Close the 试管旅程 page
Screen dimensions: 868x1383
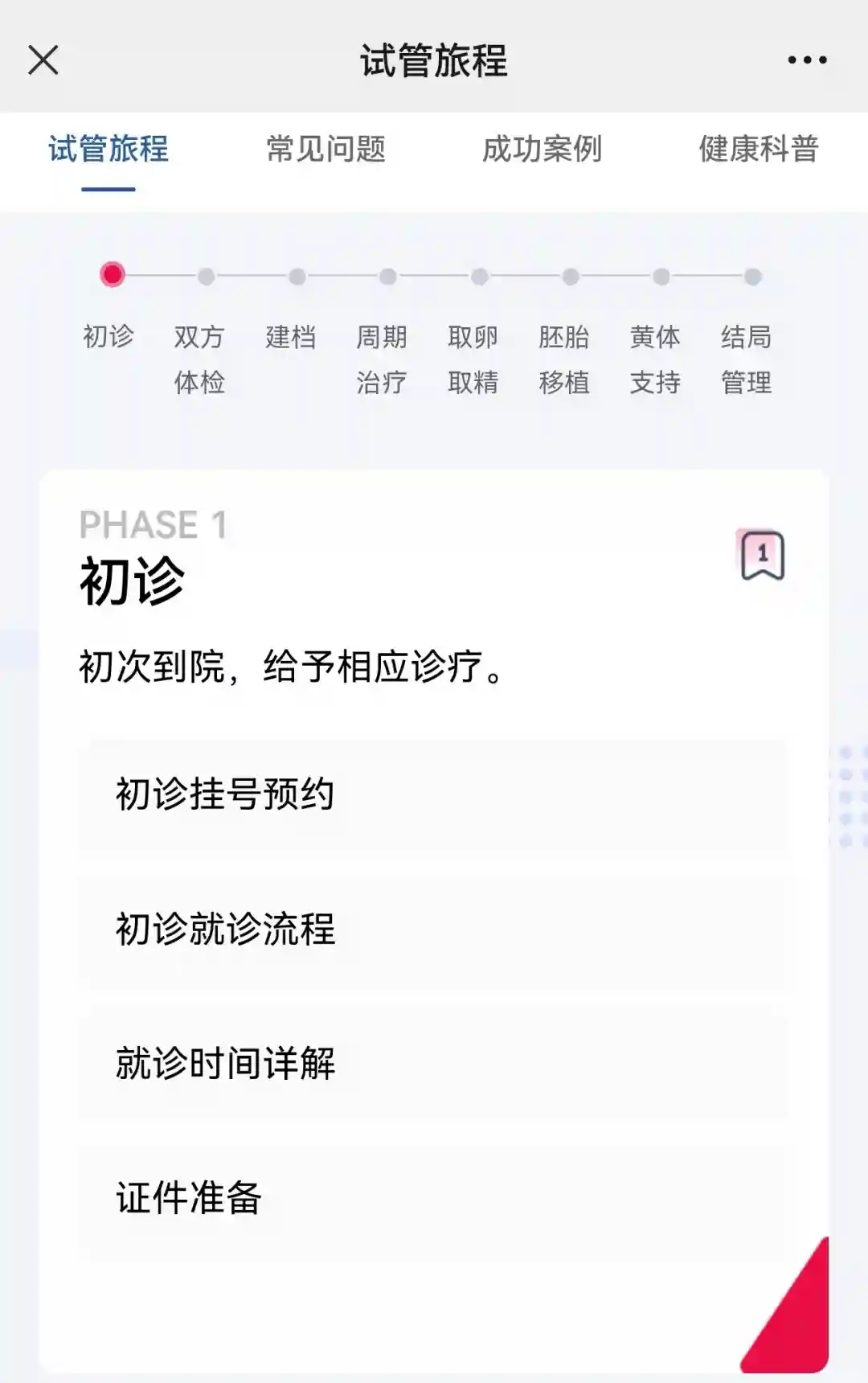click(43, 60)
